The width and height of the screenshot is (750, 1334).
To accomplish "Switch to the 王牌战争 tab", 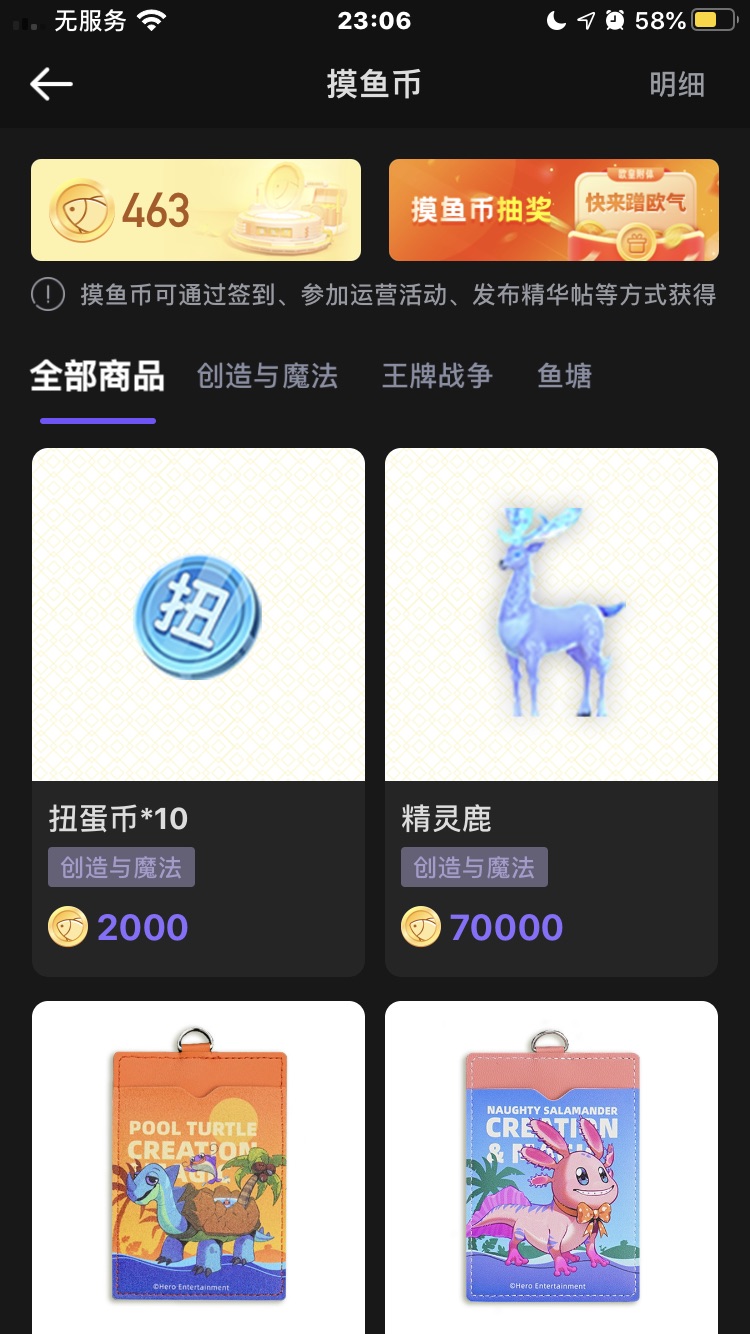I will [437, 376].
